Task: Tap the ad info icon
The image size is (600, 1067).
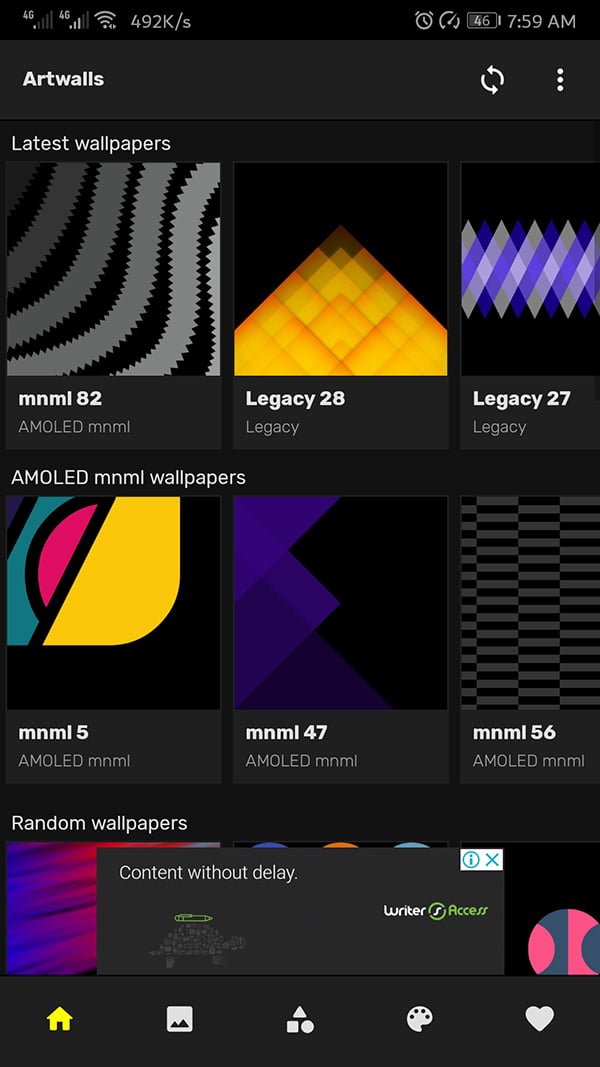Action: click(x=471, y=860)
